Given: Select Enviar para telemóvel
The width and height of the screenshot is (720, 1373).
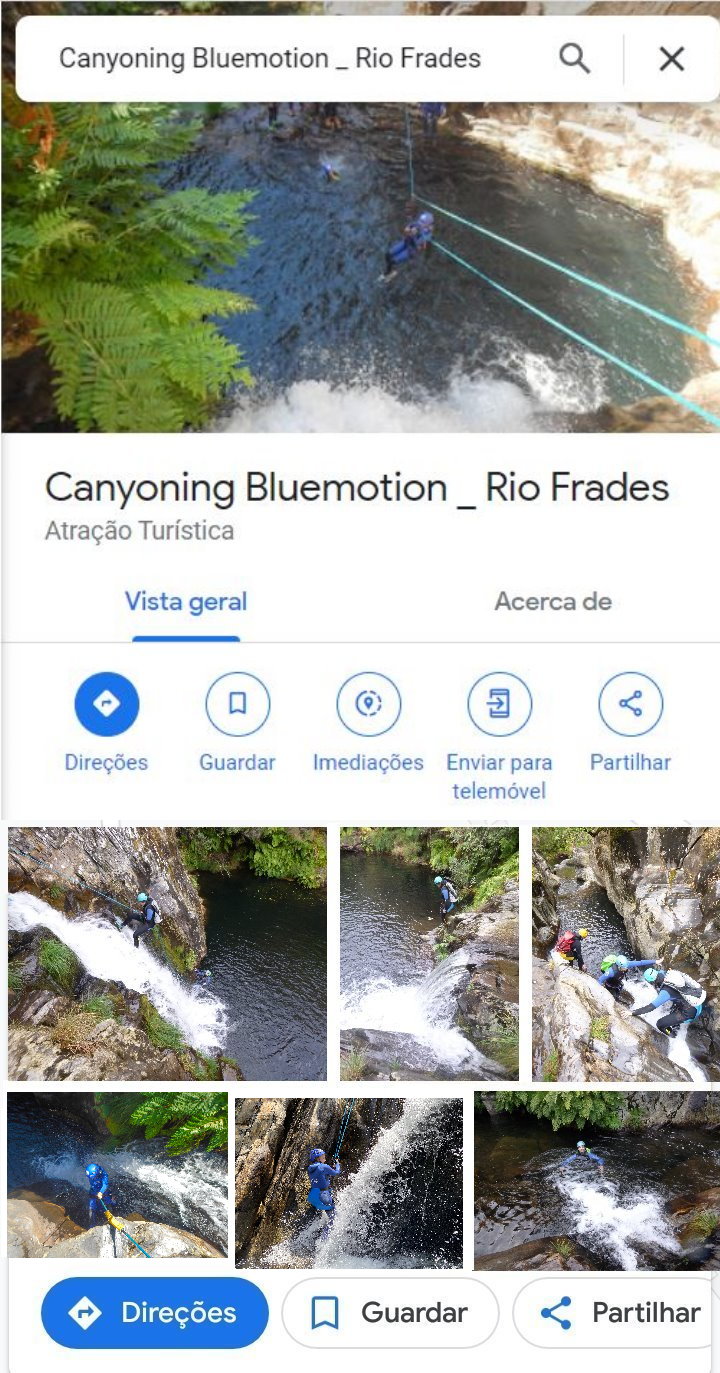Looking at the screenshot, I should pos(499,704).
